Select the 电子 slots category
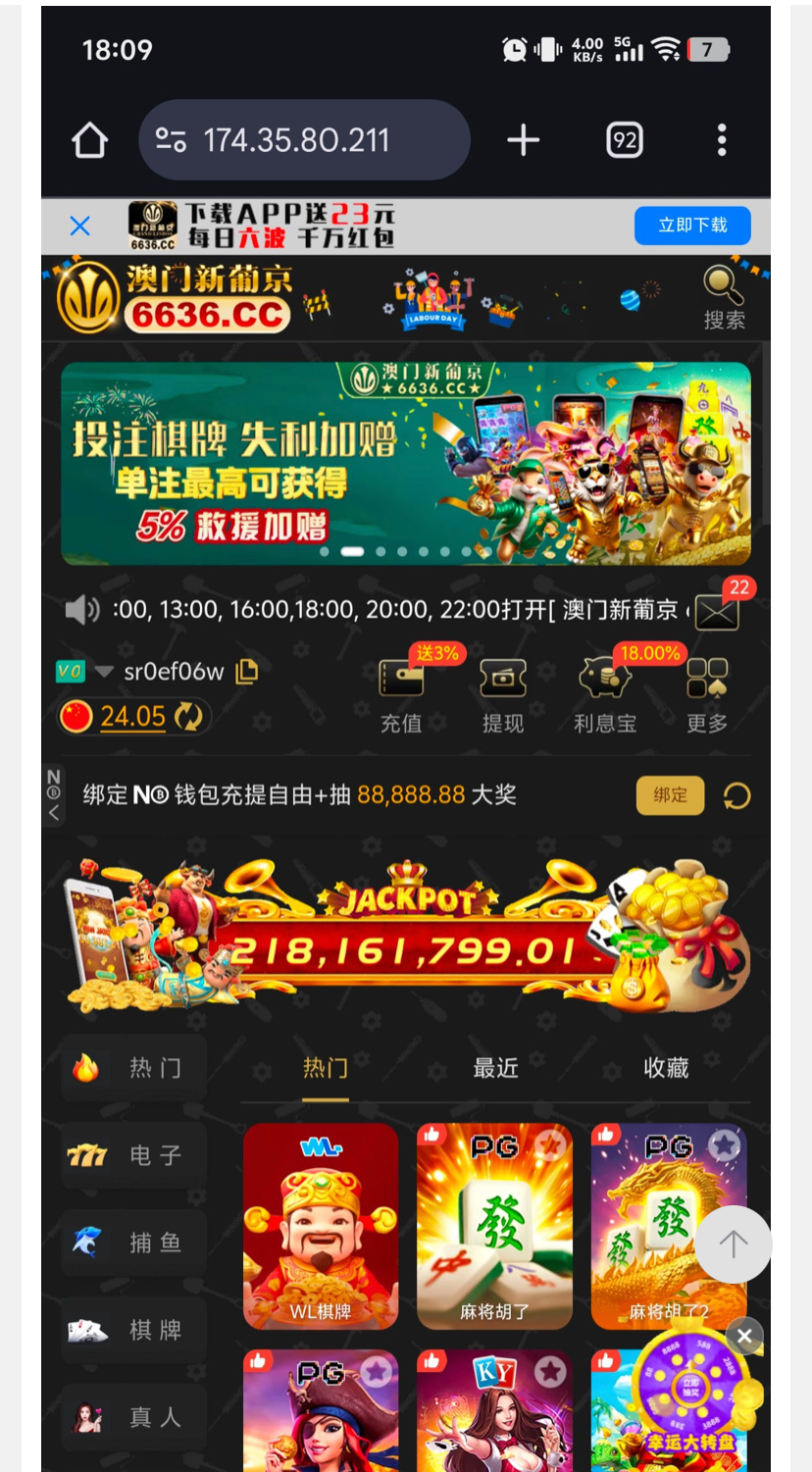 click(x=134, y=1155)
